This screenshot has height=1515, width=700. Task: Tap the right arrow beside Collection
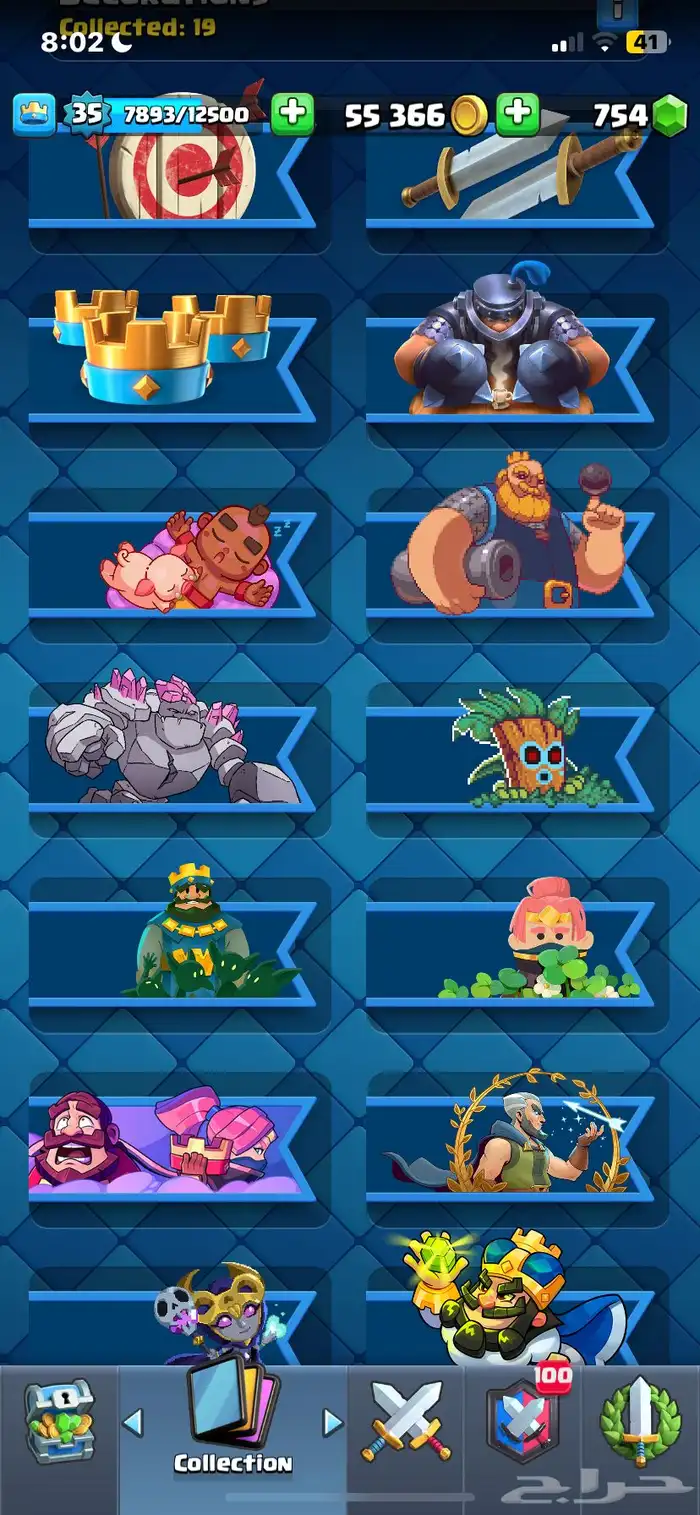pos(333,1422)
